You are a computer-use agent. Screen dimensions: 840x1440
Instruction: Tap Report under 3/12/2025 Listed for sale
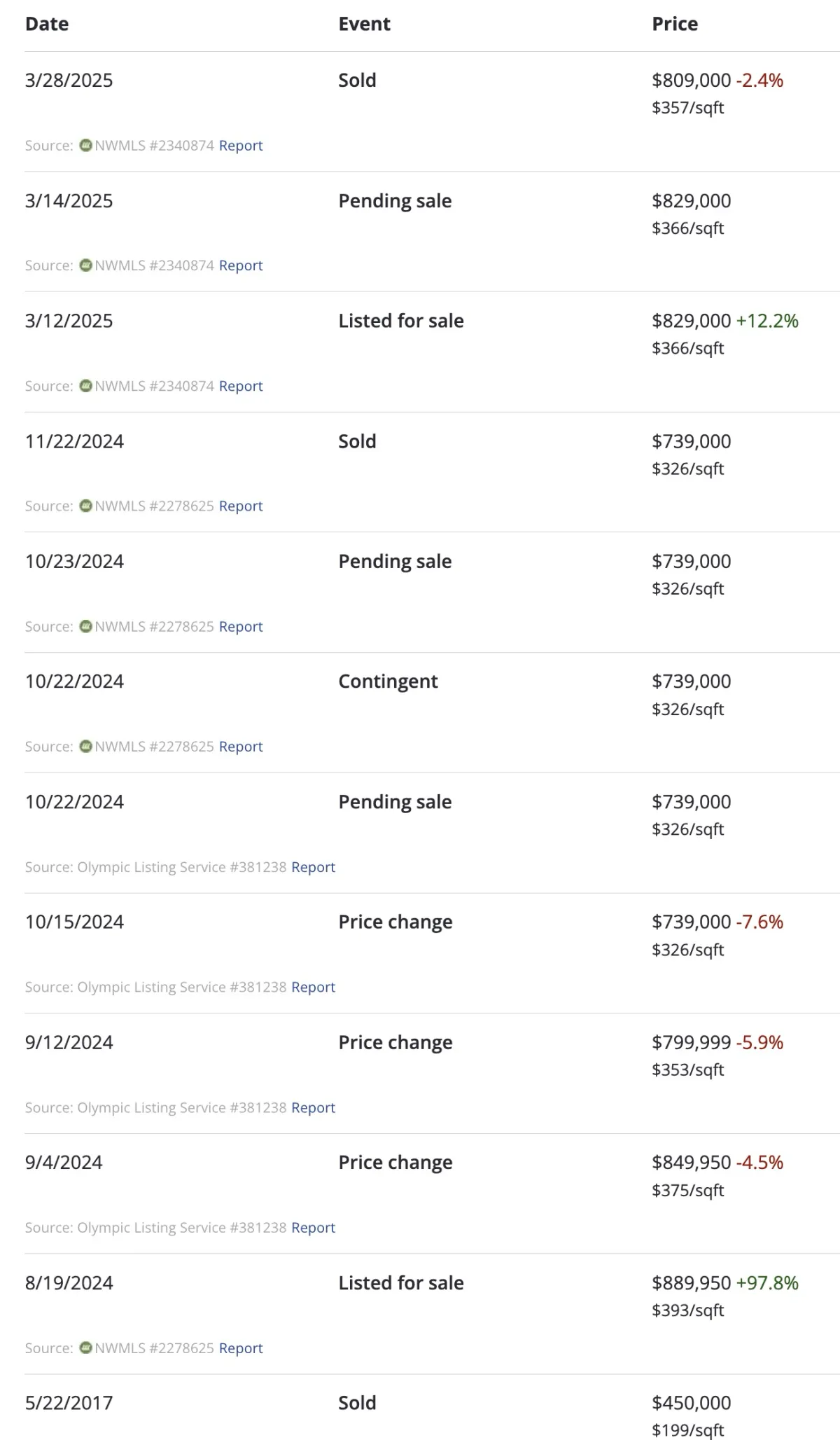[x=241, y=386]
